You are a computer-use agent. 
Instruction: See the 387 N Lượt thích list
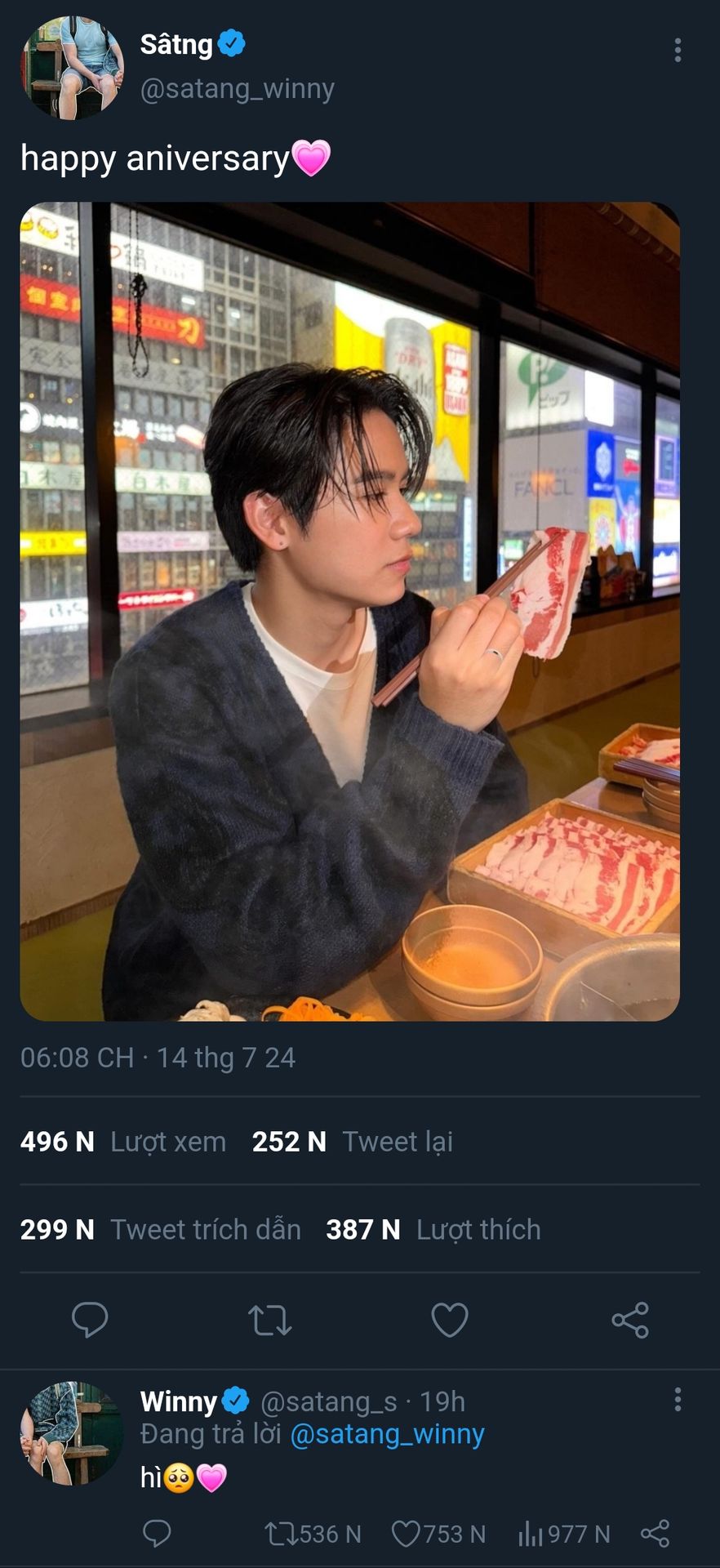[x=433, y=1229]
